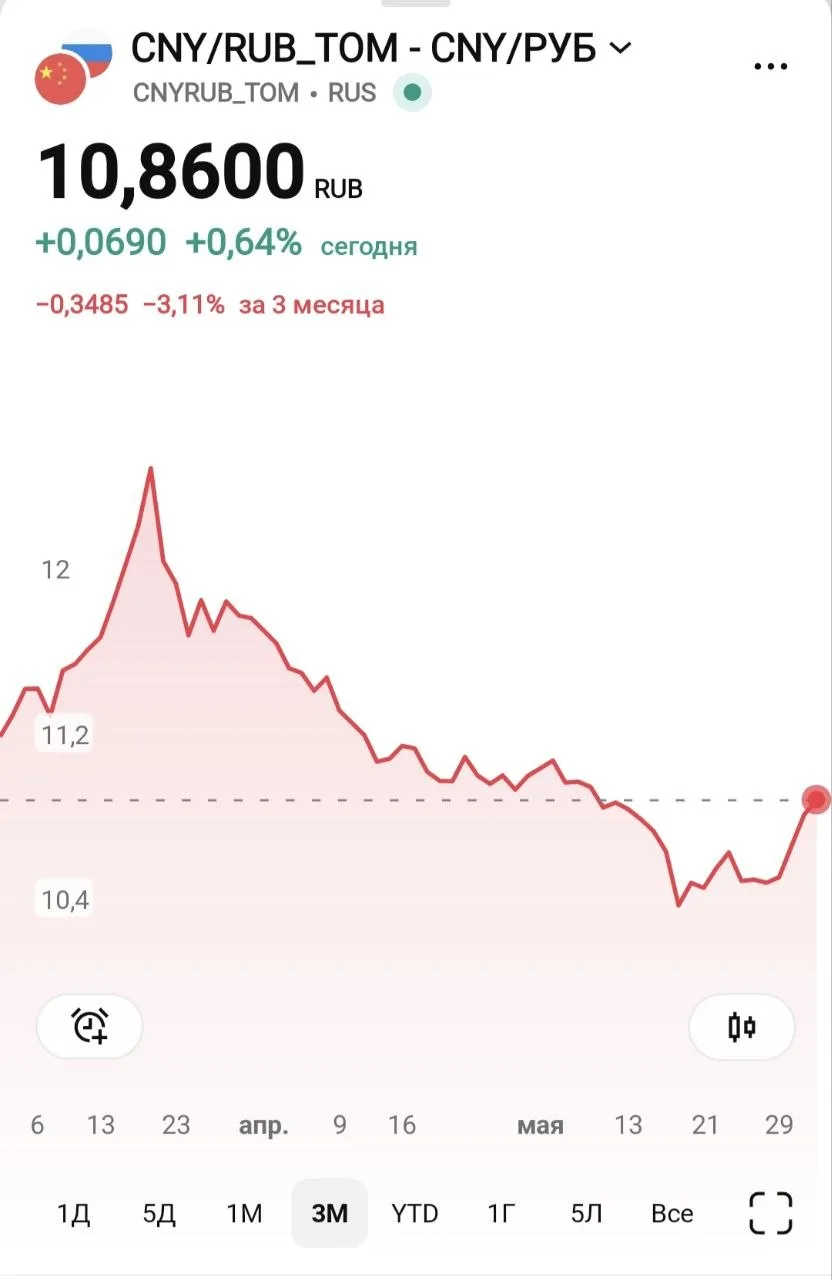Viewport: 832px width, 1280px height.
Task: Expand the CNY/RUB_TOM instrument dropdown
Action: point(620,47)
